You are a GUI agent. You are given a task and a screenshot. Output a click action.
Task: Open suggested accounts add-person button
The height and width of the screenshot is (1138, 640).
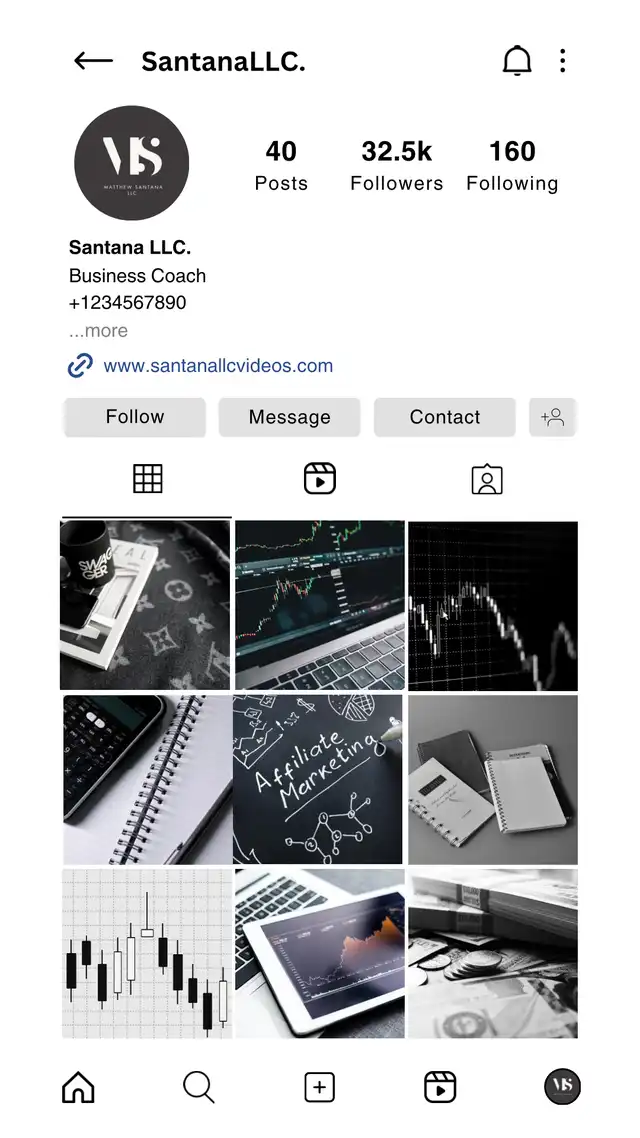(553, 417)
